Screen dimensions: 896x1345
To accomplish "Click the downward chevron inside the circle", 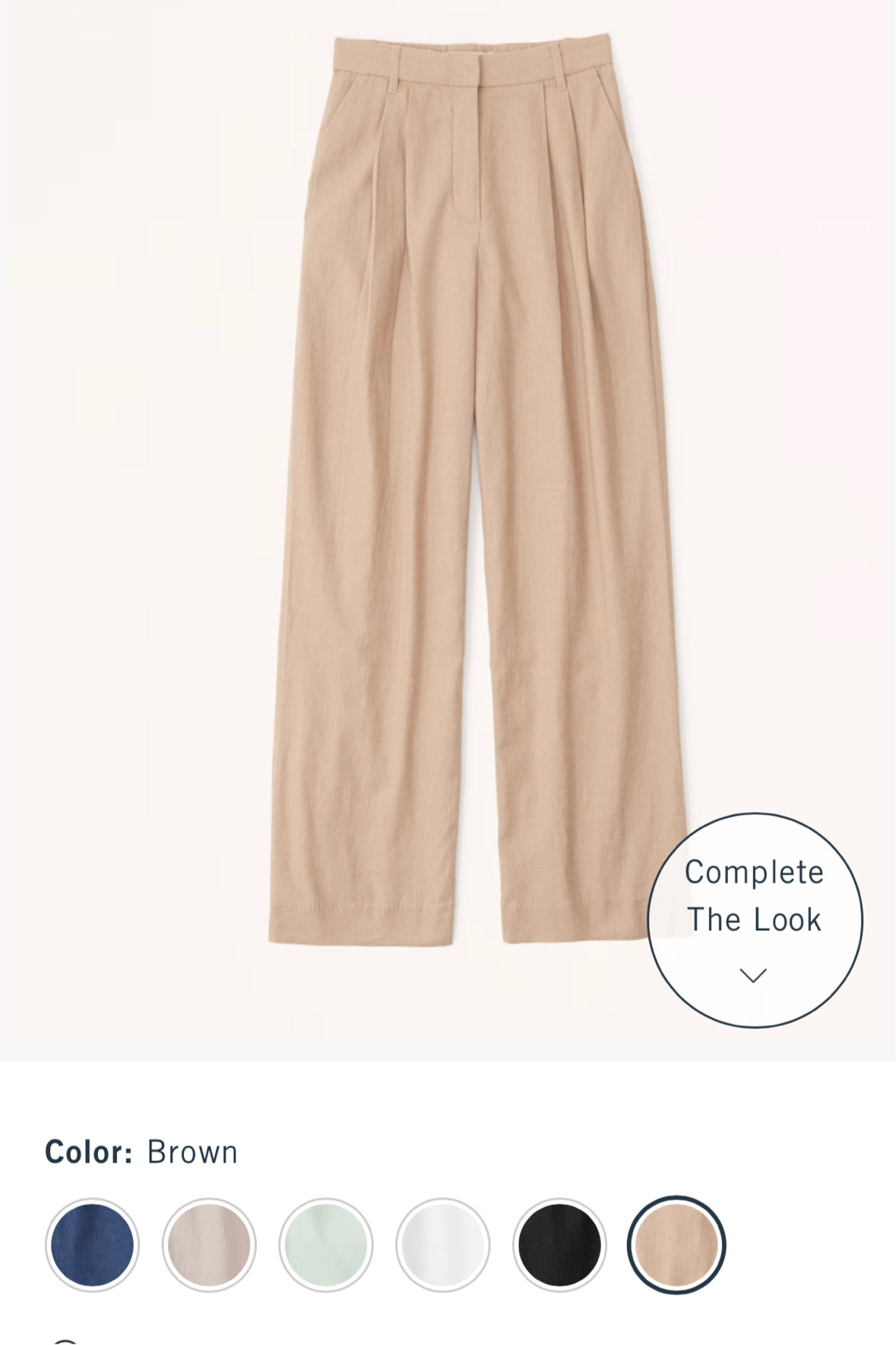I will [x=754, y=977].
